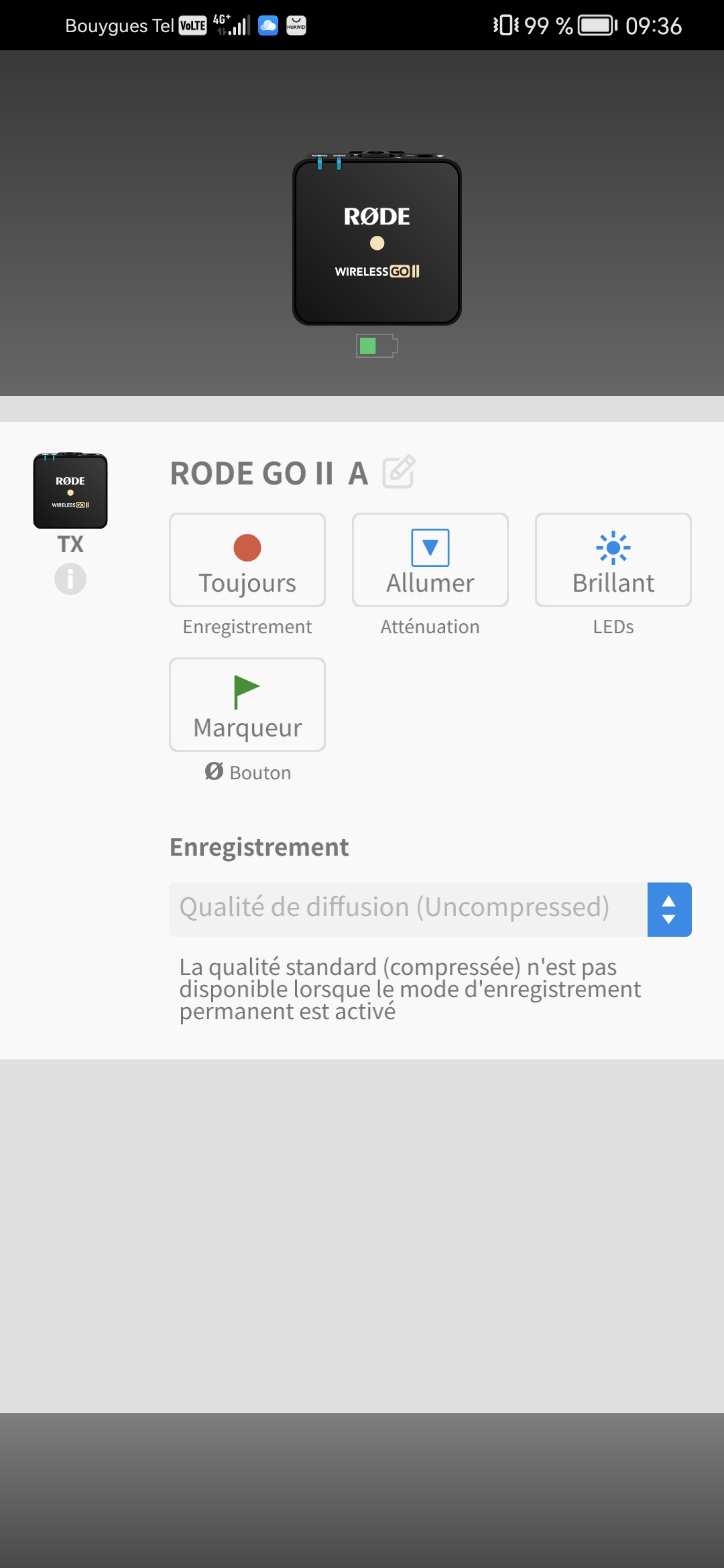Image resolution: width=724 pixels, height=1568 pixels.
Task: Edit the RODE GO II A name
Action: coord(399,472)
